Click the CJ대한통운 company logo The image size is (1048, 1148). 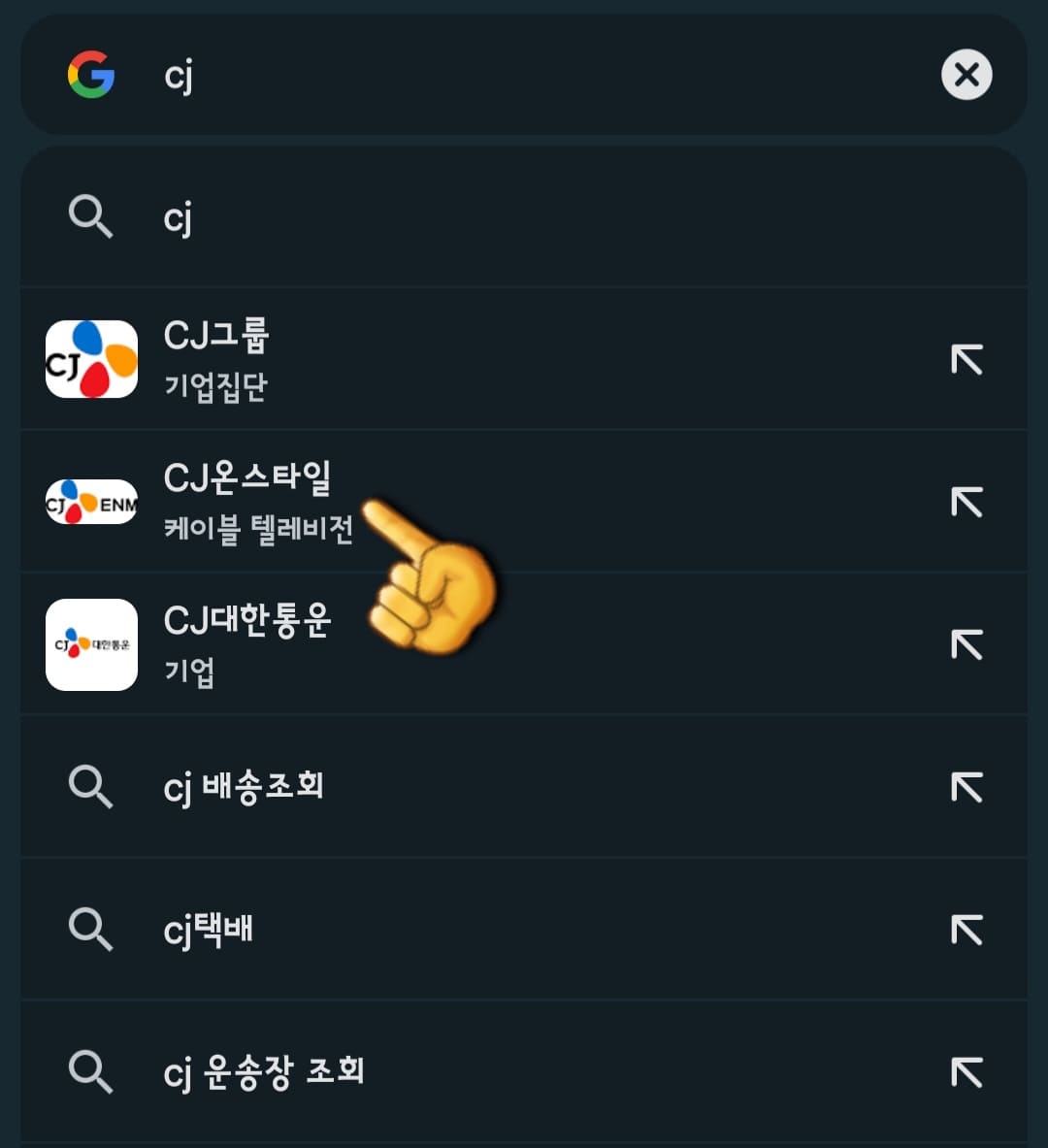click(x=91, y=643)
